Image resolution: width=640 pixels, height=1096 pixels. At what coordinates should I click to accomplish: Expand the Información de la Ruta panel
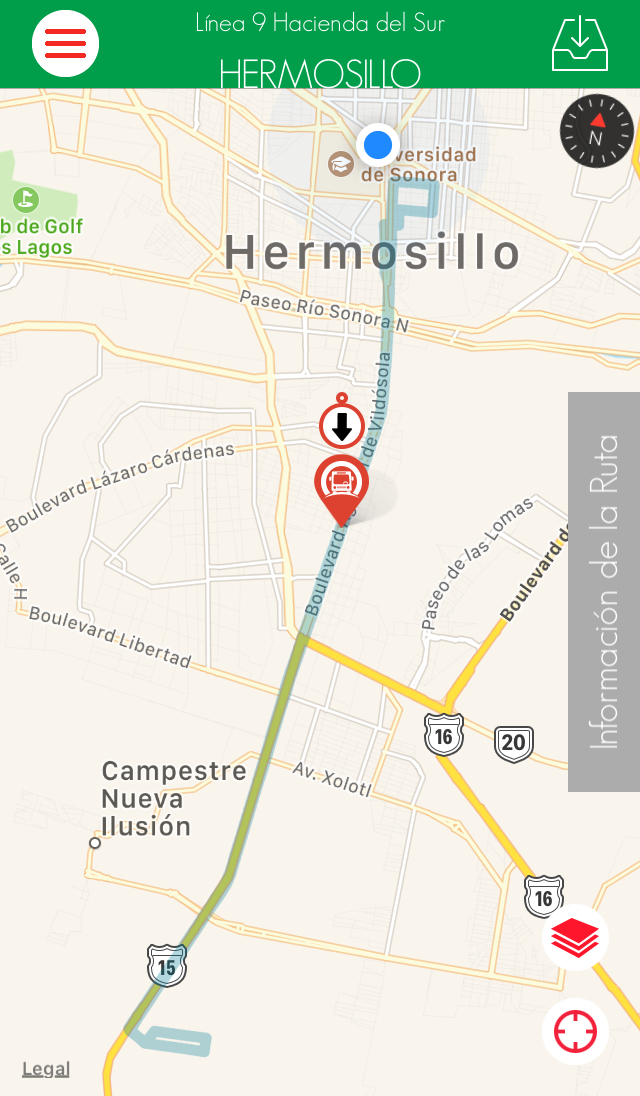coord(604,591)
